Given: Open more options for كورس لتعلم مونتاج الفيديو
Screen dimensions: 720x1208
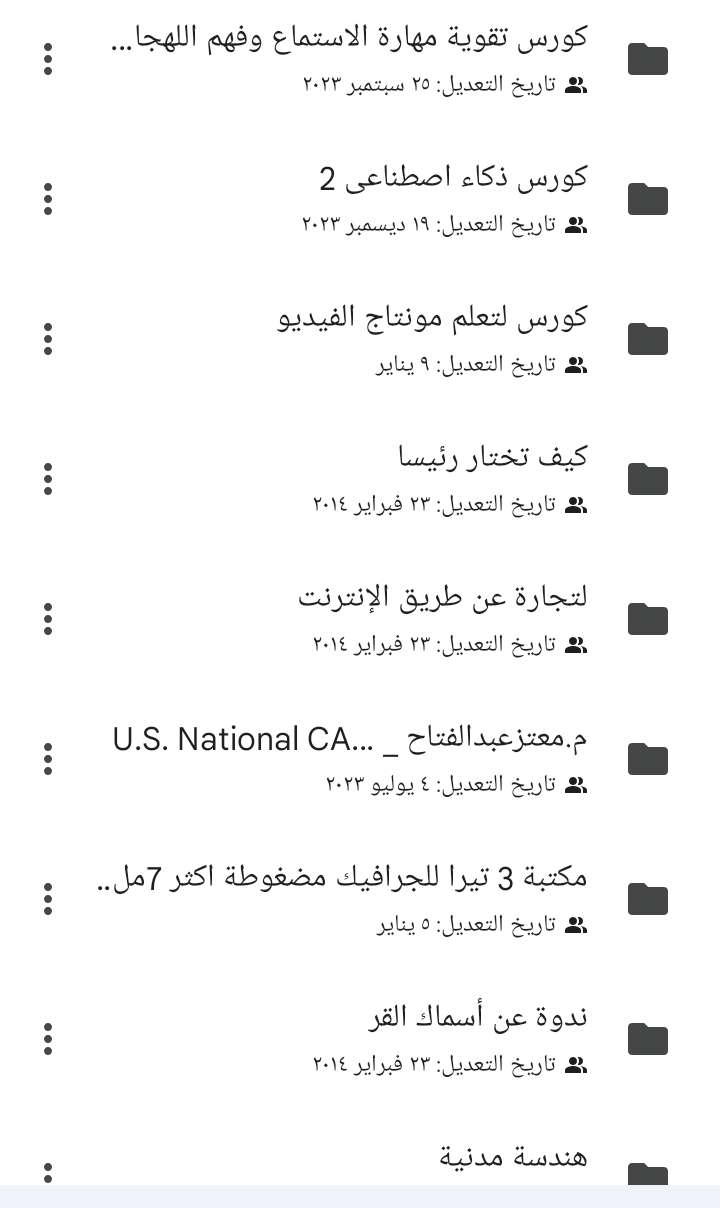Looking at the screenshot, I should 48,340.
